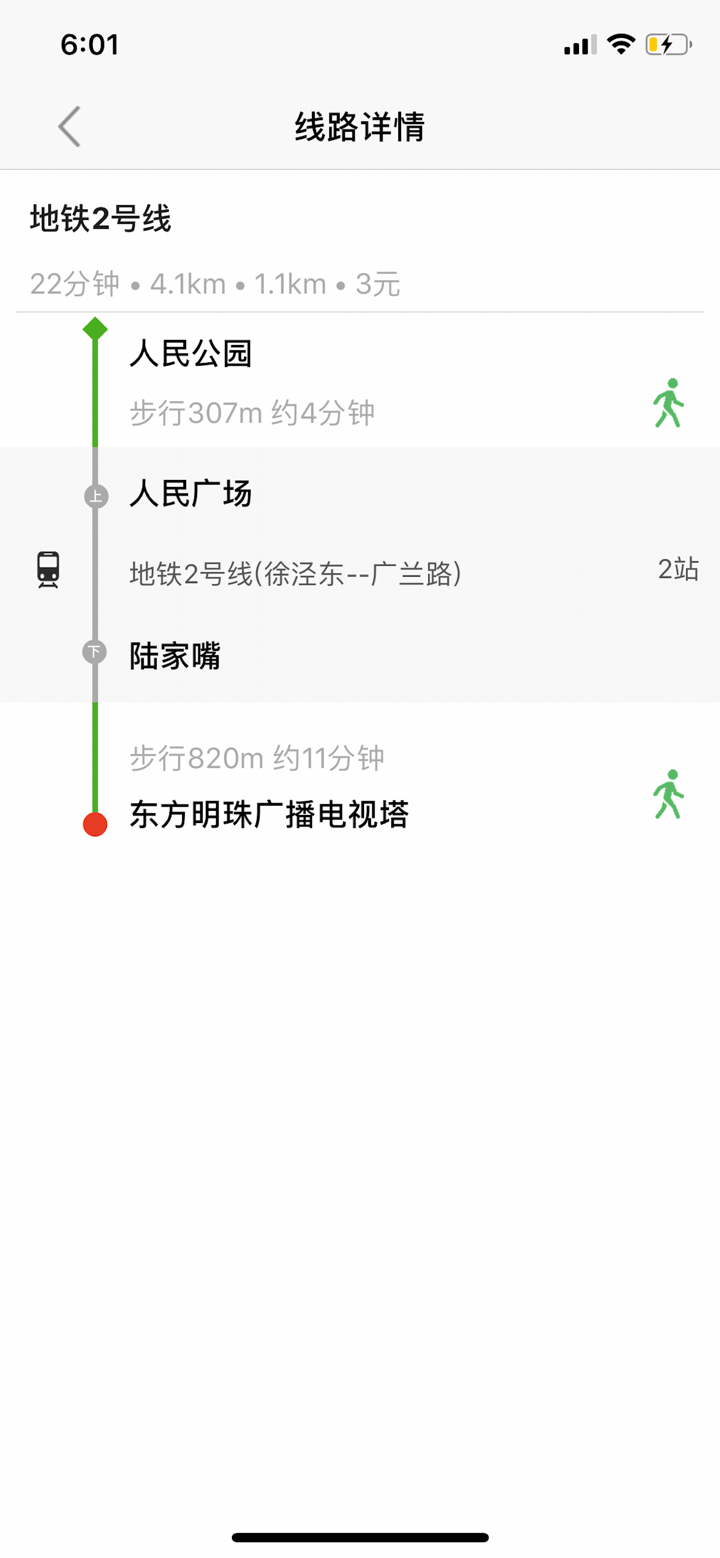720x1558 pixels.
Task: Tap the red destination dot marker
Action: coord(95,823)
